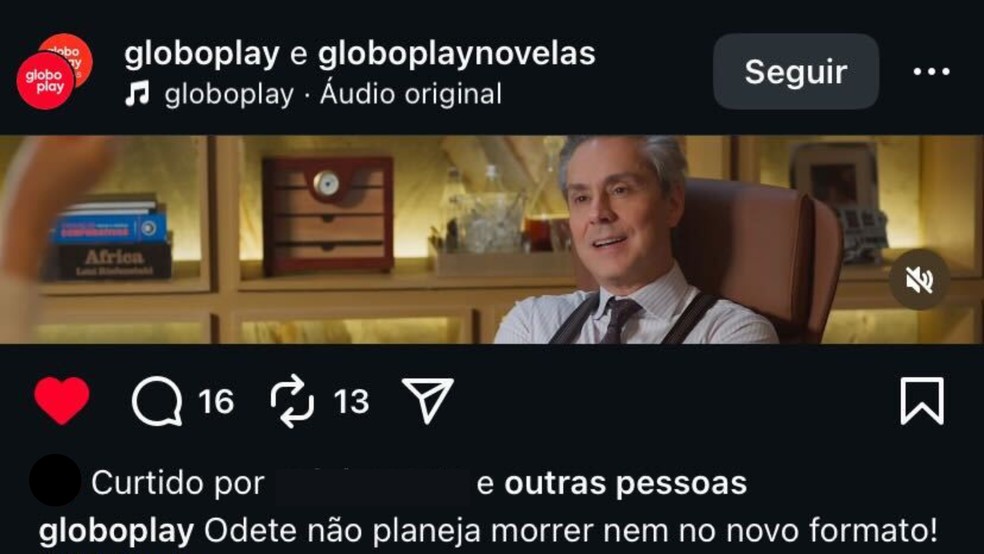Open comments on this post
This screenshot has height=554, width=984.
pyautogui.click(x=157, y=402)
